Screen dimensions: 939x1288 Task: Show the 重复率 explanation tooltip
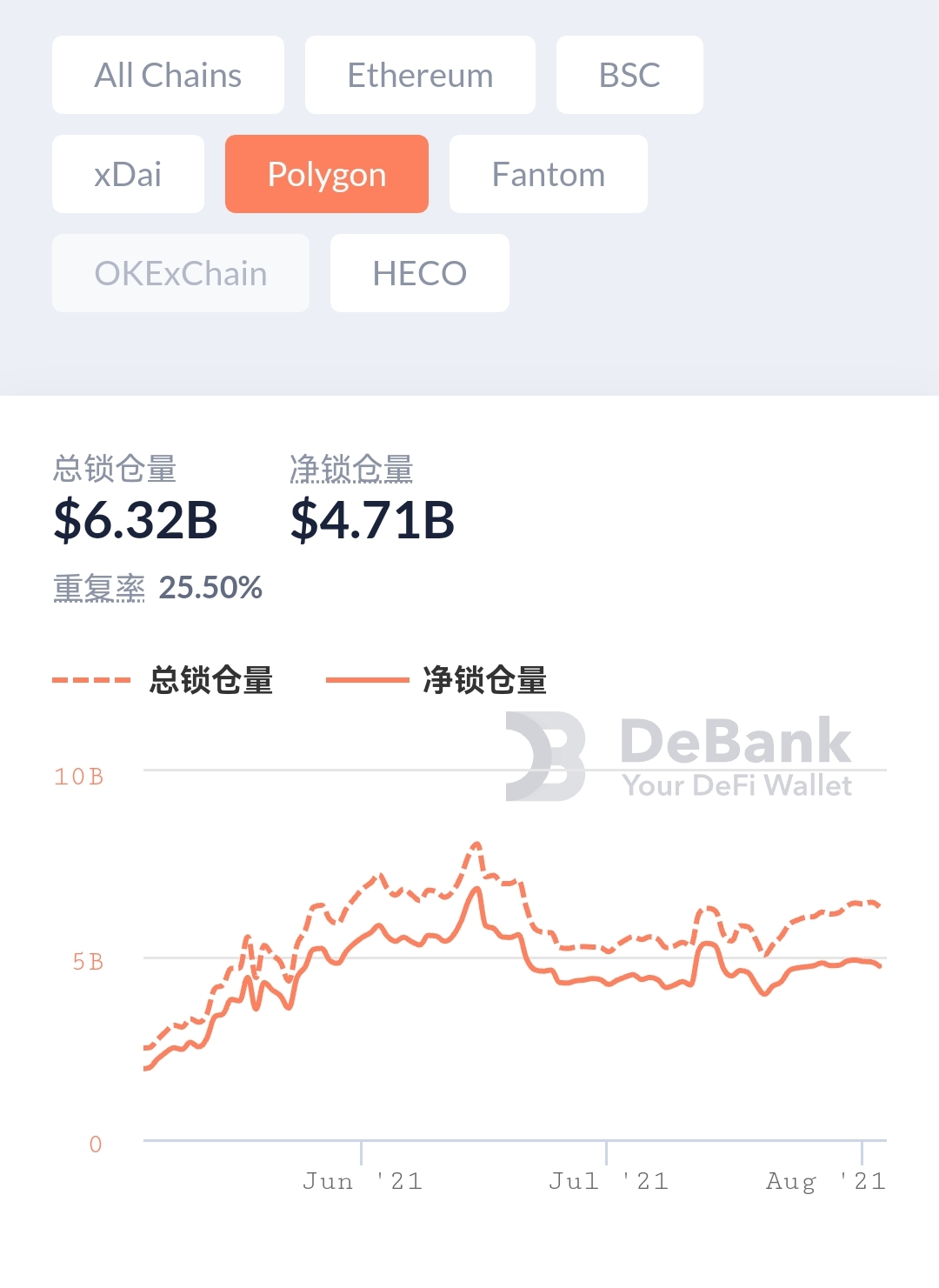coord(99,588)
